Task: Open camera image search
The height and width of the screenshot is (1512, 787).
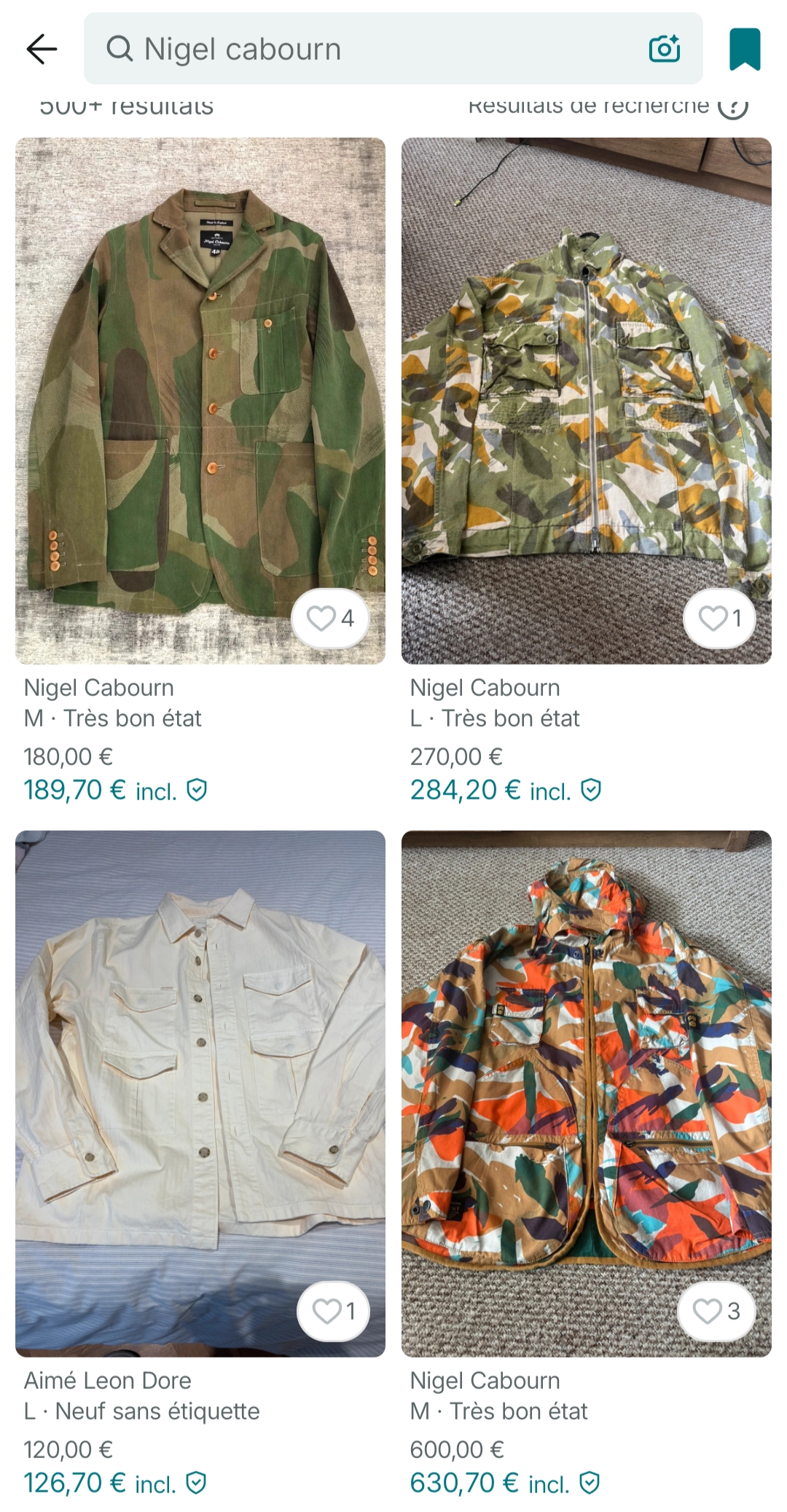Action: (x=664, y=49)
